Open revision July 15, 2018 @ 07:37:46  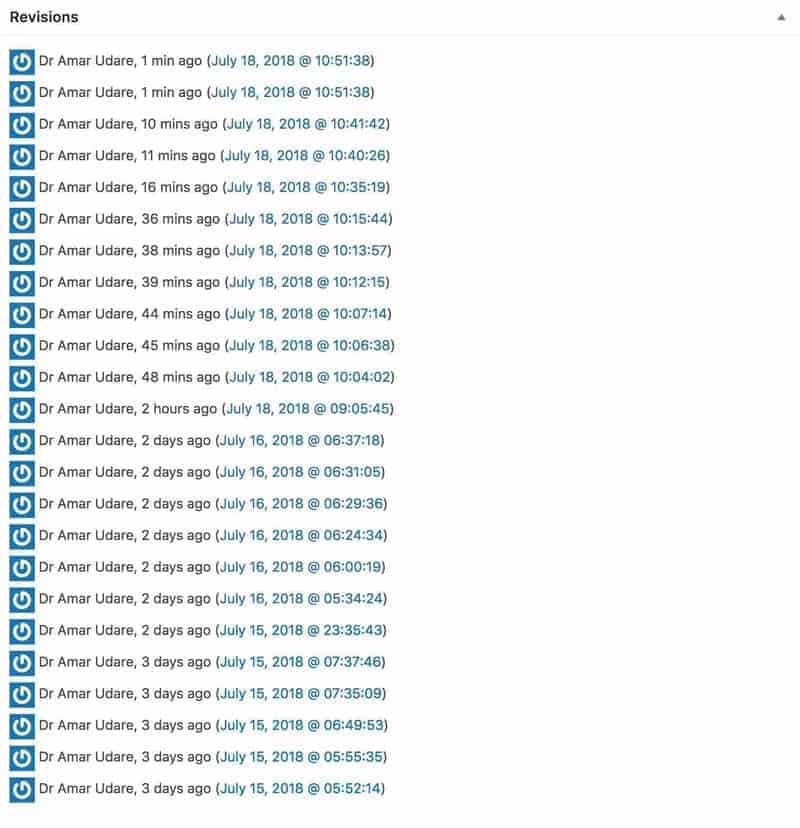(x=301, y=662)
